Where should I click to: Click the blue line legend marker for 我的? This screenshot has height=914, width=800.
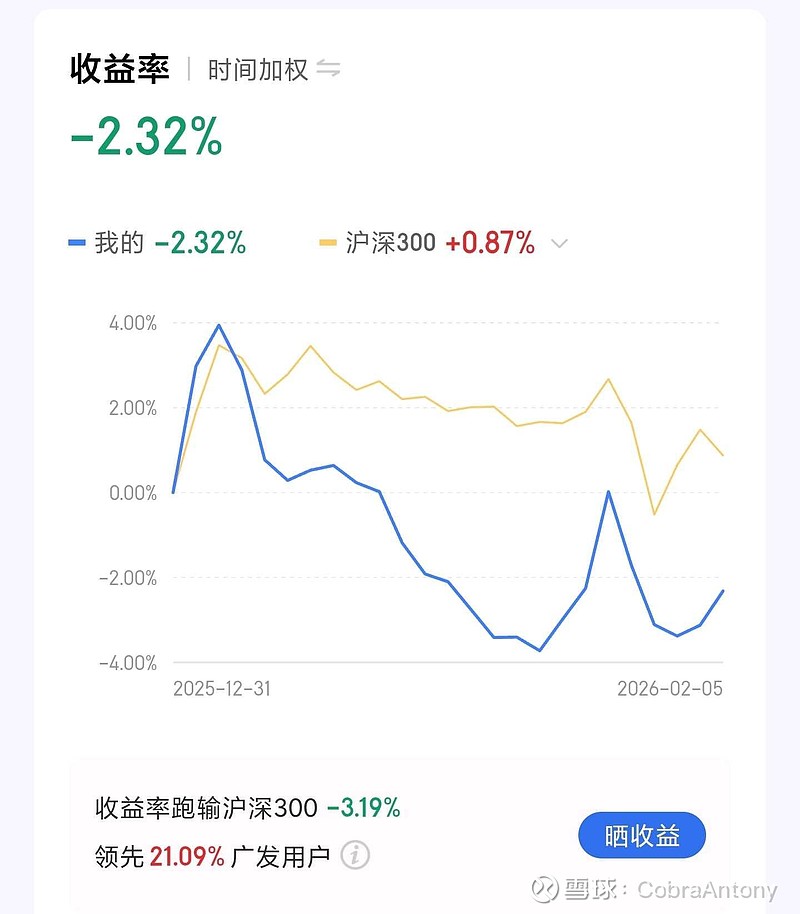[76, 242]
